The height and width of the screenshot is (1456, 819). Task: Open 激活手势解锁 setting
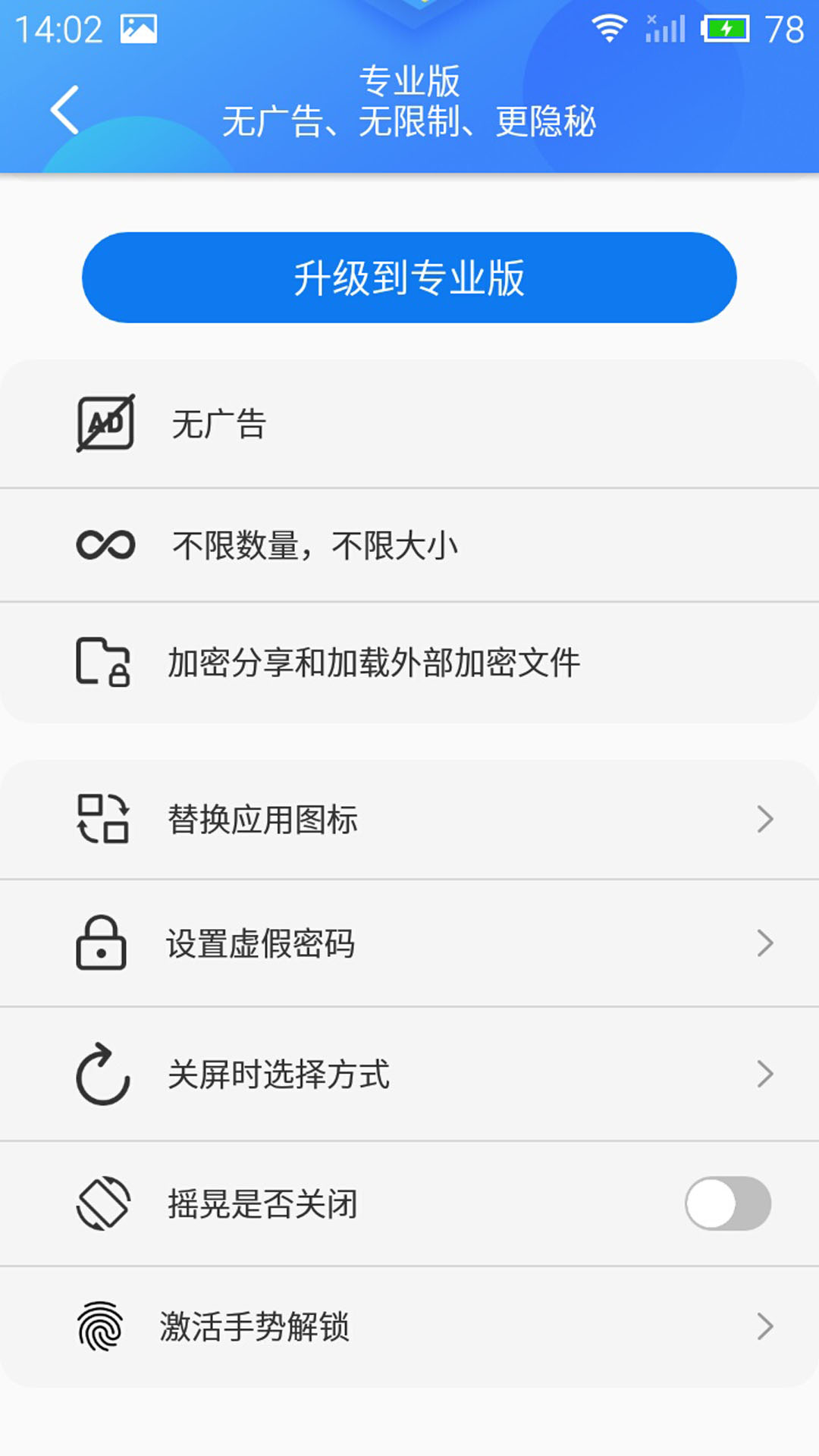click(409, 1326)
